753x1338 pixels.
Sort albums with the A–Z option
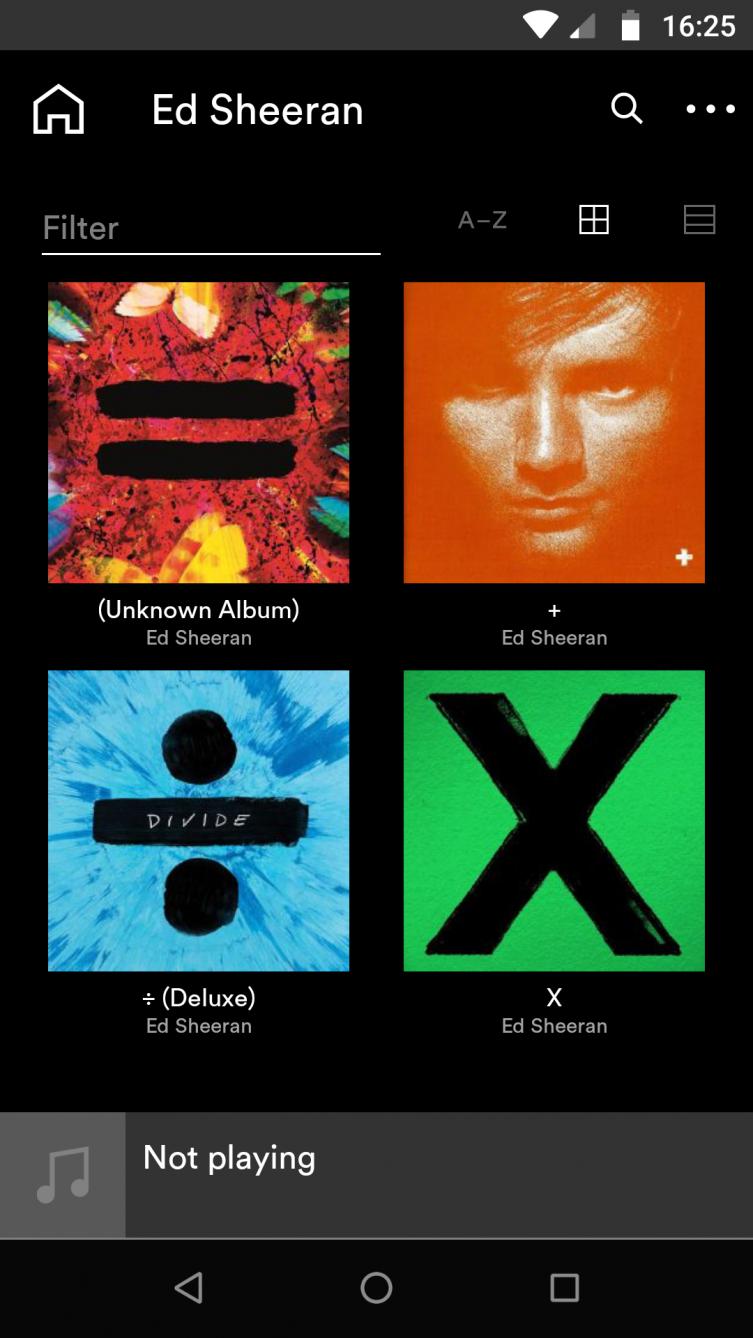[x=482, y=220]
